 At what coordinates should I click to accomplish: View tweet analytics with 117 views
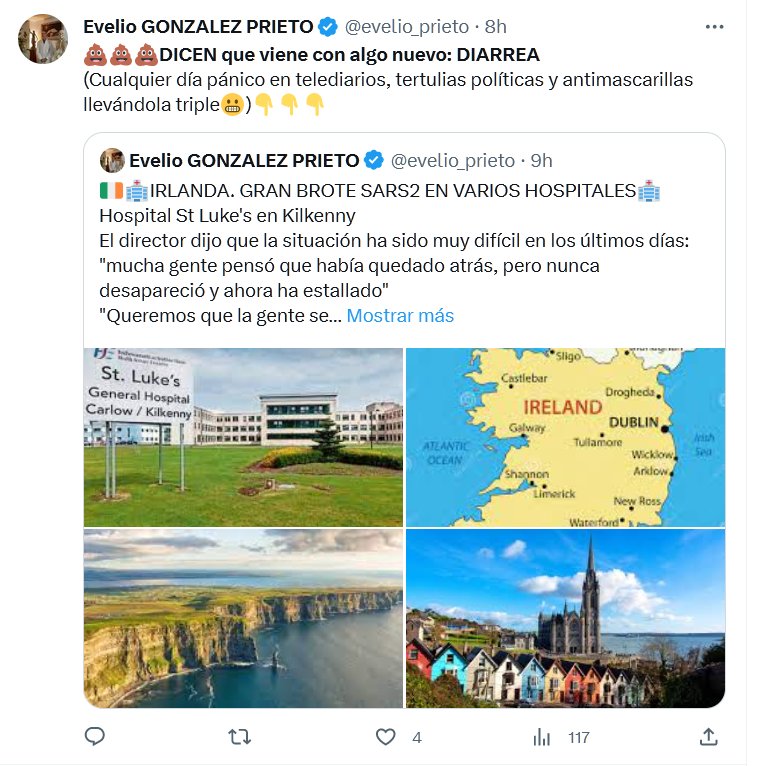click(x=562, y=737)
